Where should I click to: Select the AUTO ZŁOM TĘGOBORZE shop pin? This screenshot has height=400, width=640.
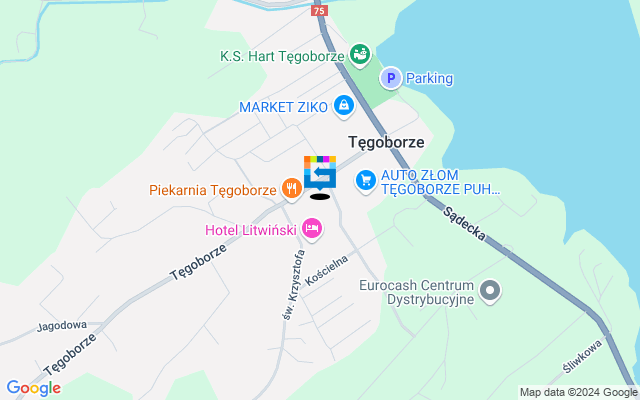point(366,180)
